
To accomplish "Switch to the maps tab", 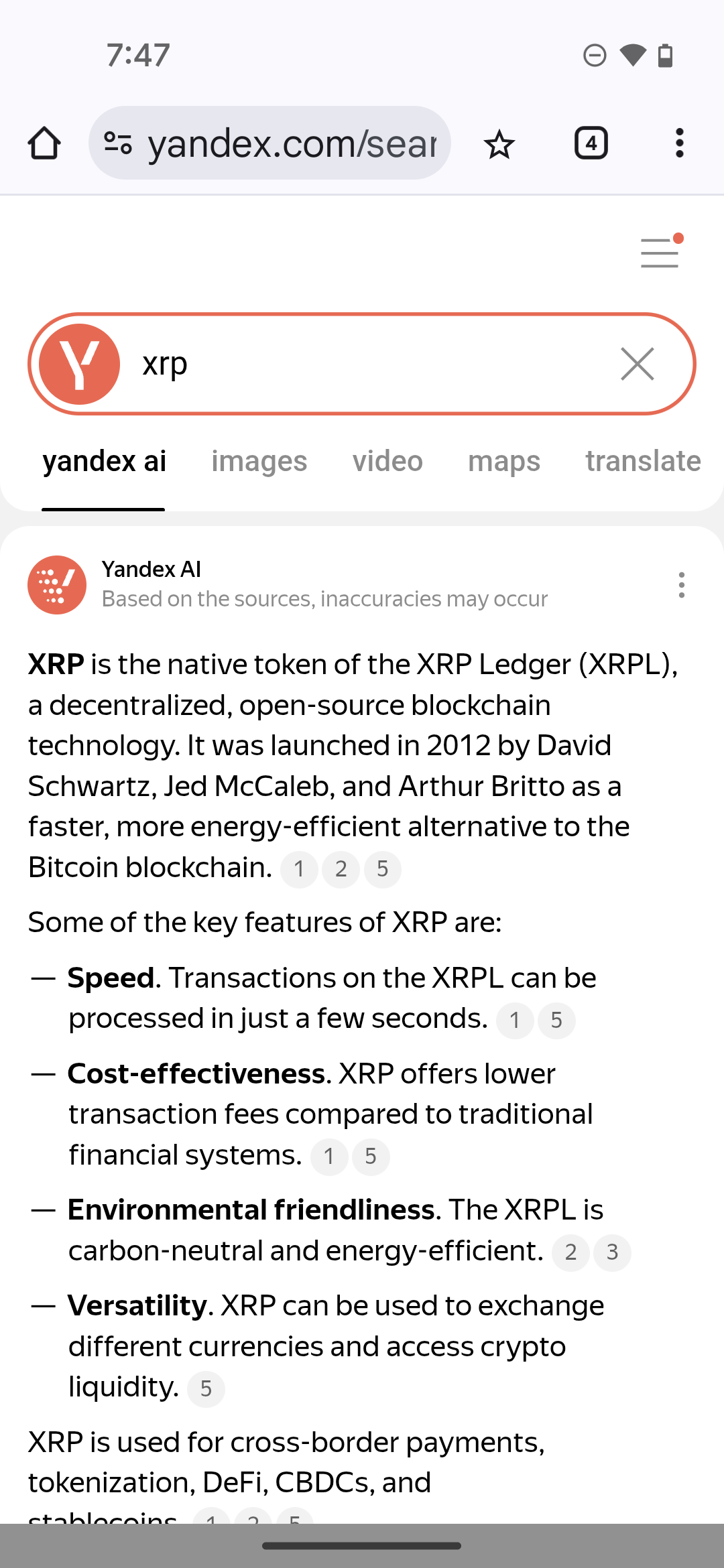I will pos(504,462).
